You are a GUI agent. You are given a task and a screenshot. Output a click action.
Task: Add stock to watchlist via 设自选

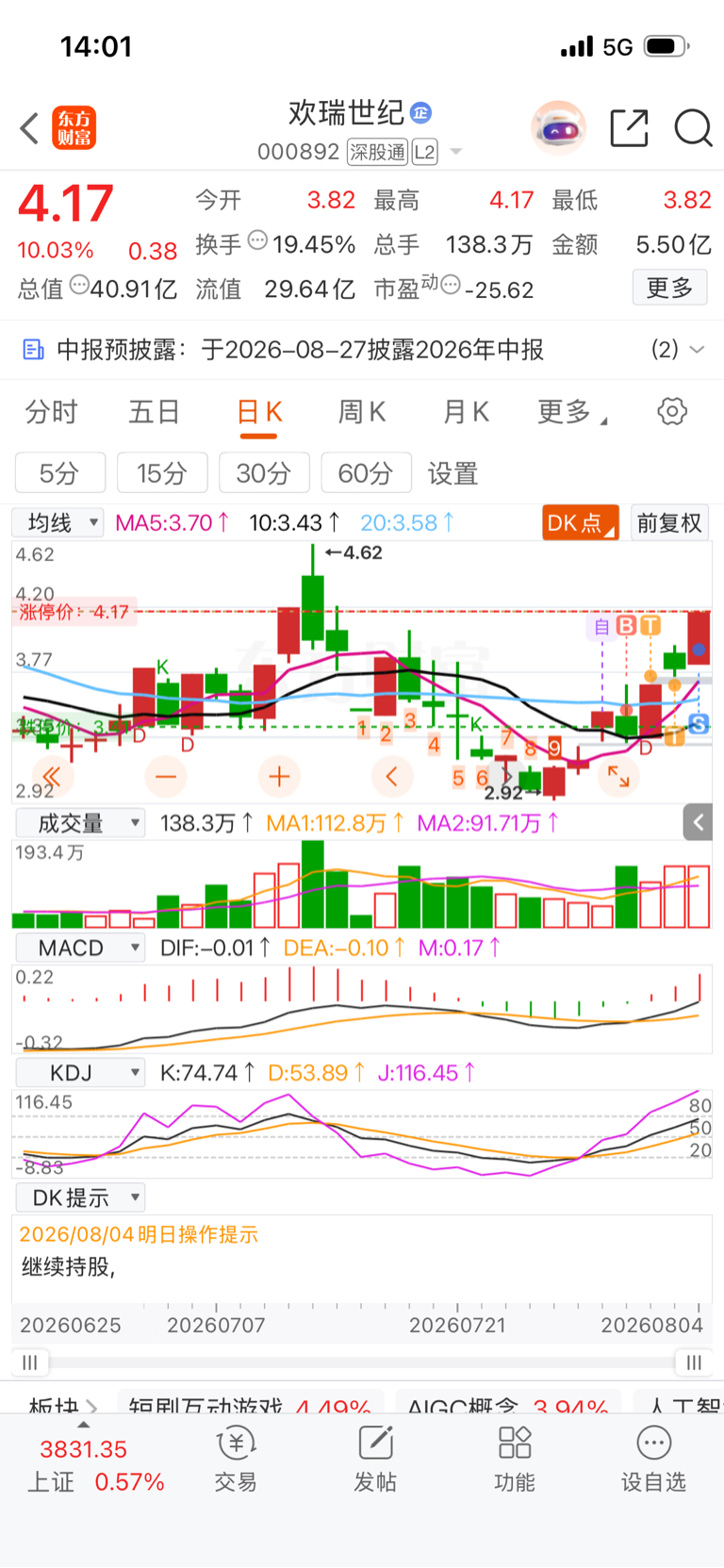tap(653, 1460)
